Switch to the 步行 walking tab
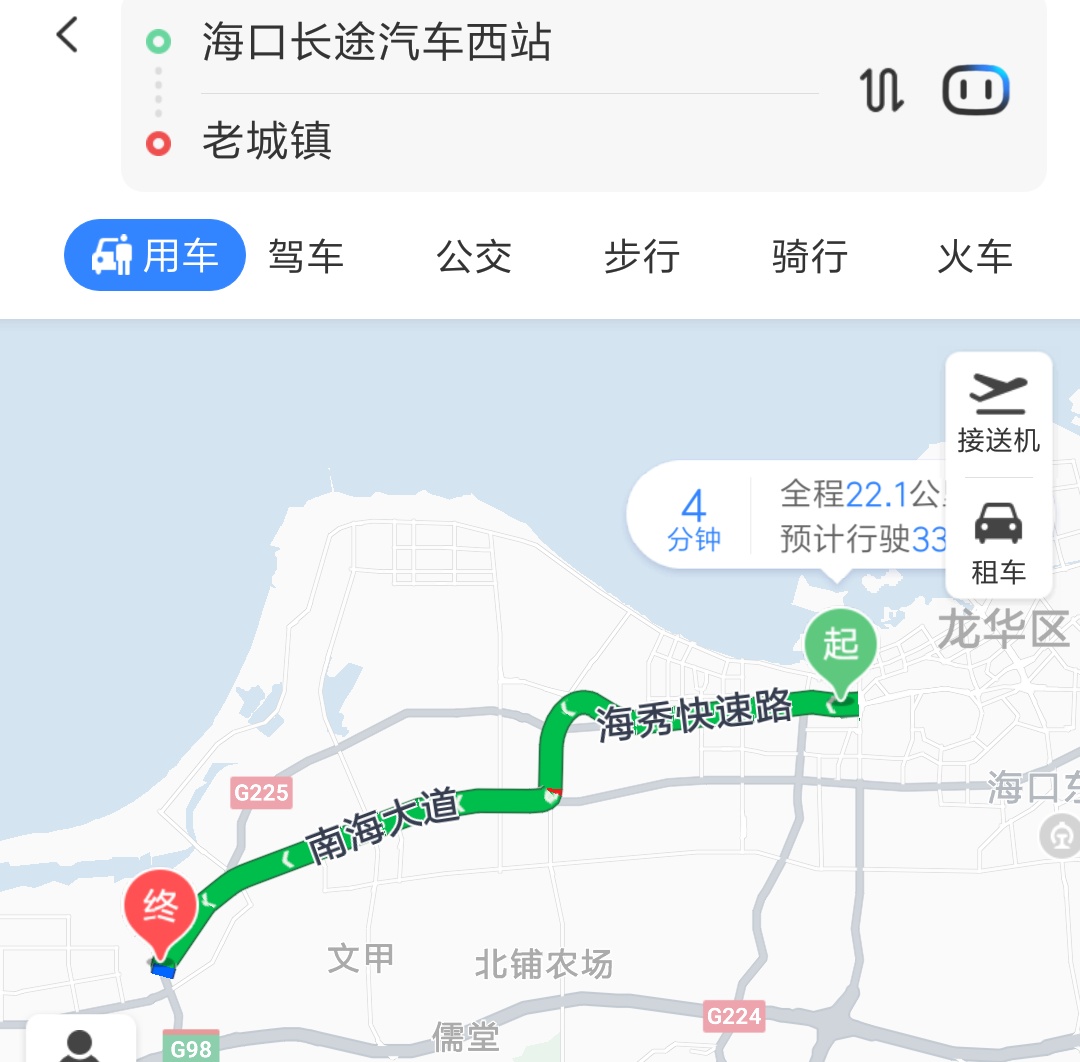1080x1062 pixels. point(641,256)
